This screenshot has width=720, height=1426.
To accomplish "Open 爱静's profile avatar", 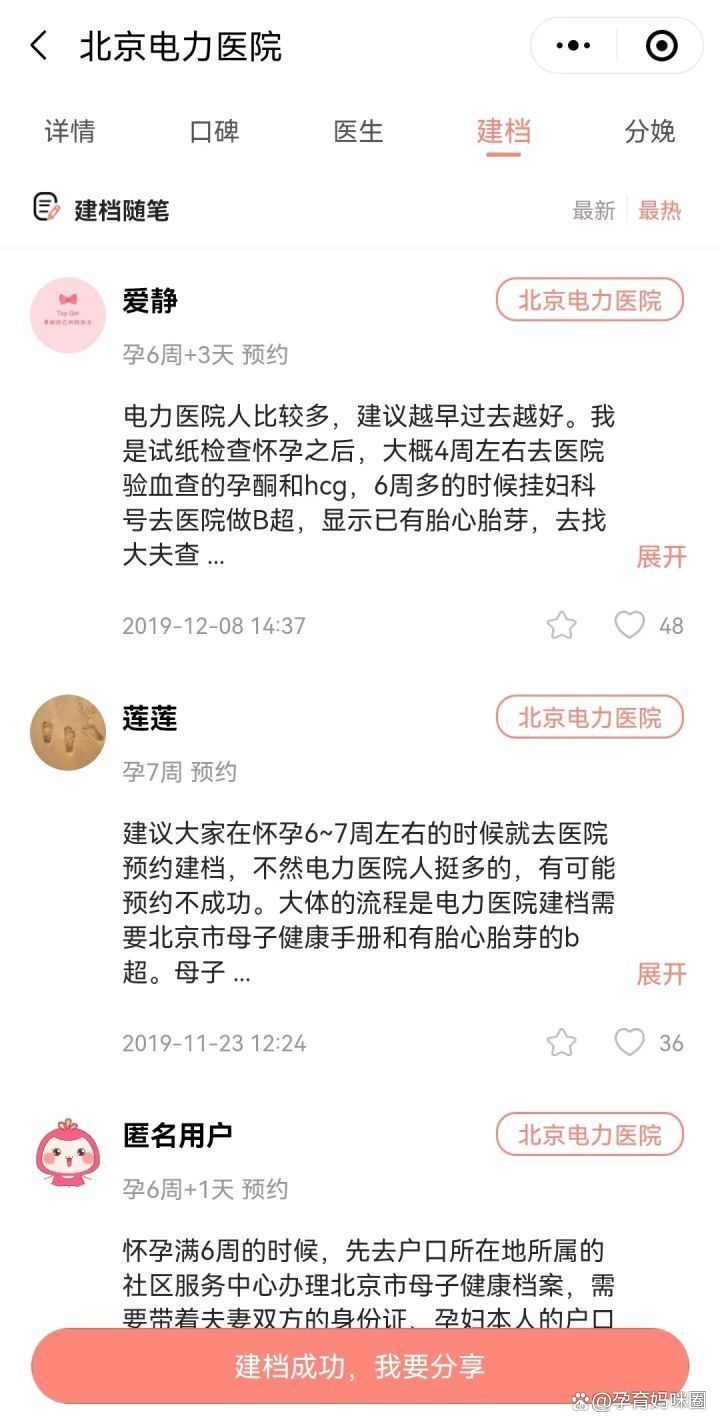I will (67, 315).
